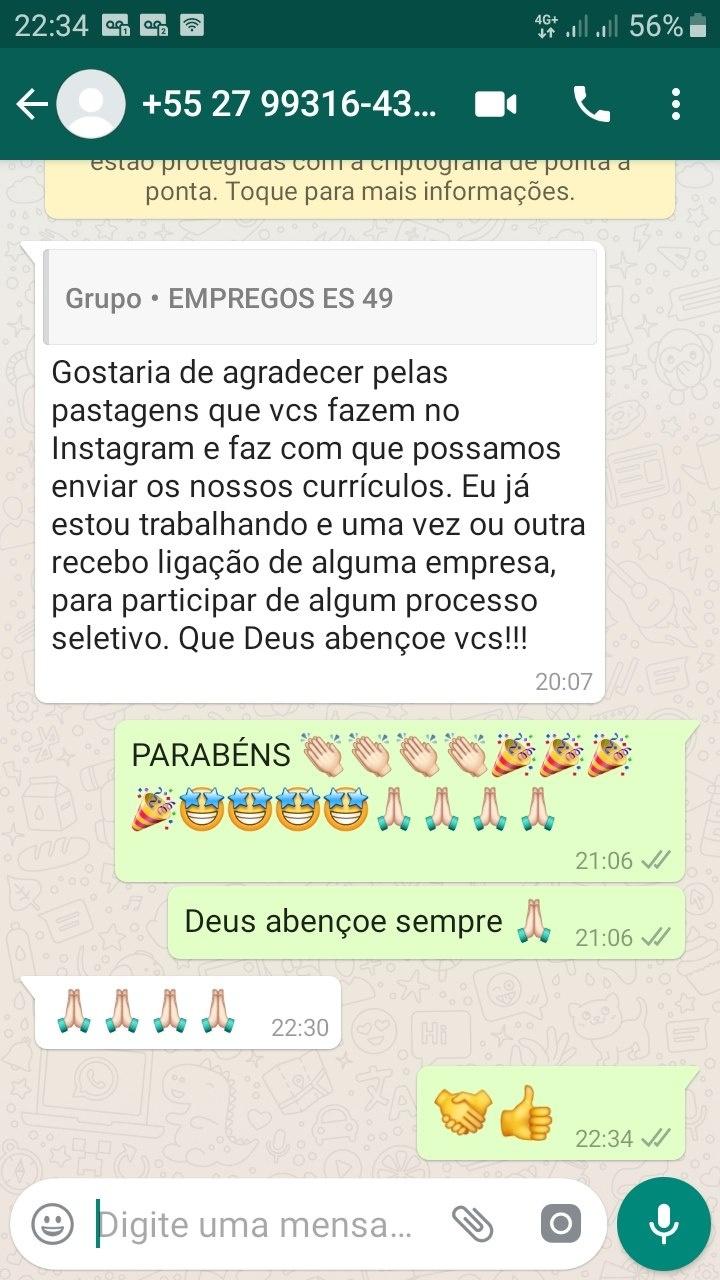720x1280 pixels.
Task: Open the overflow menu
Action: point(676,104)
